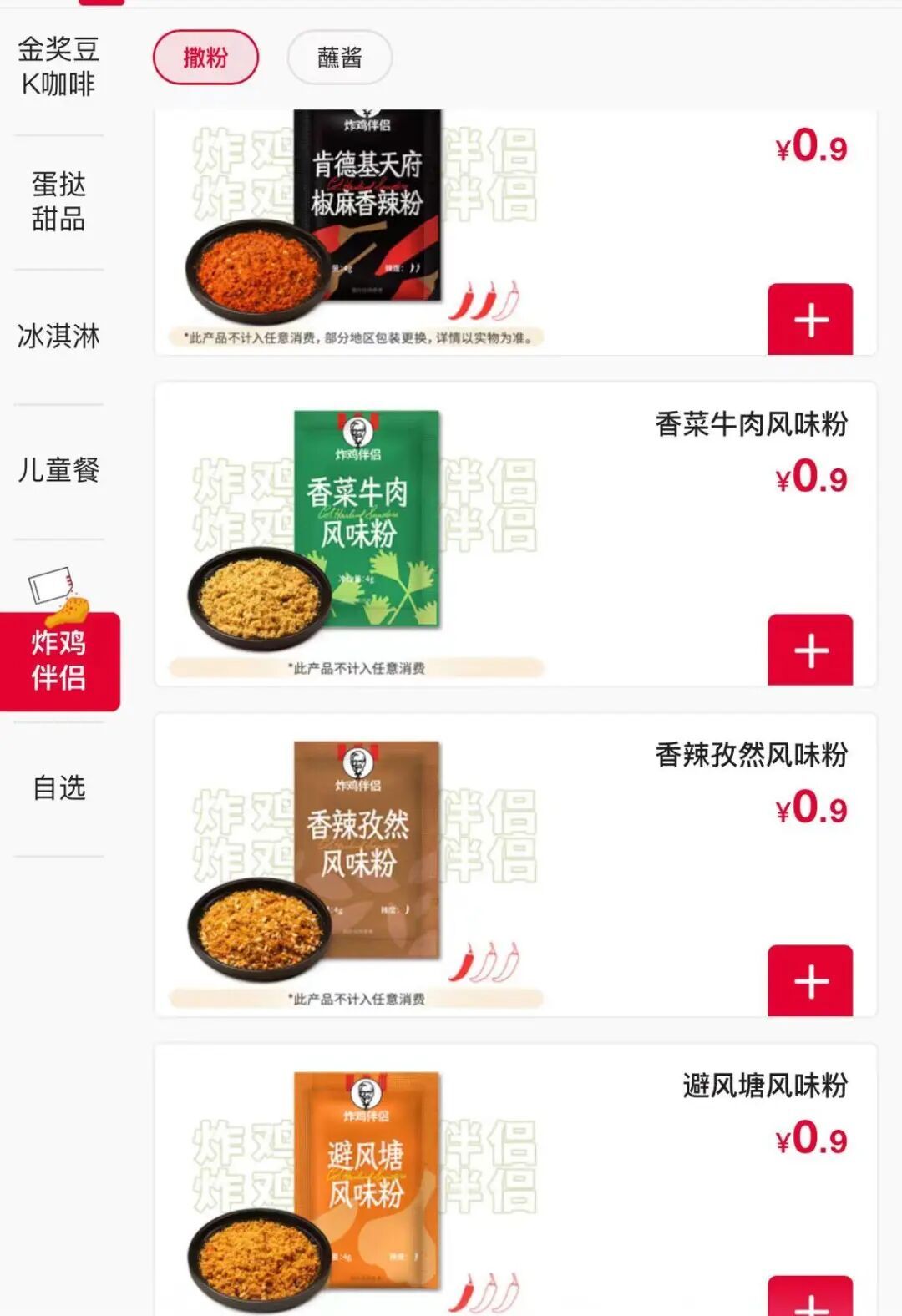The width and height of the screenshot is (902, 1316).
Task: Switch to the 冰淇淋 category
Action: (x=58, y=336)
